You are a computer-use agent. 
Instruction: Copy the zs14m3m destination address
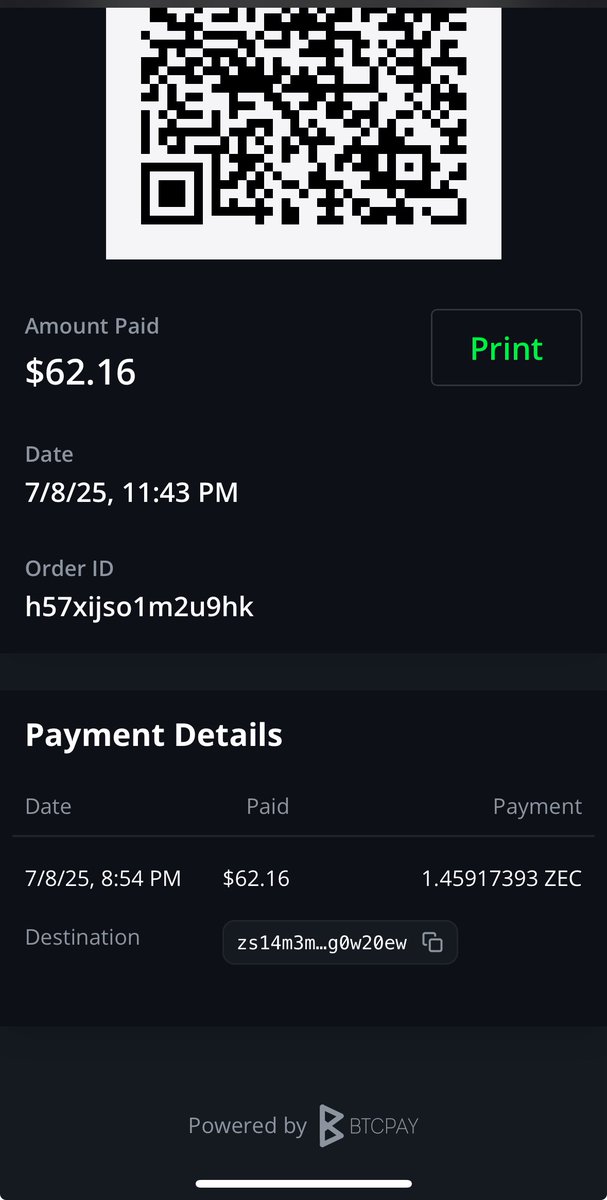[x=432, y=942]
